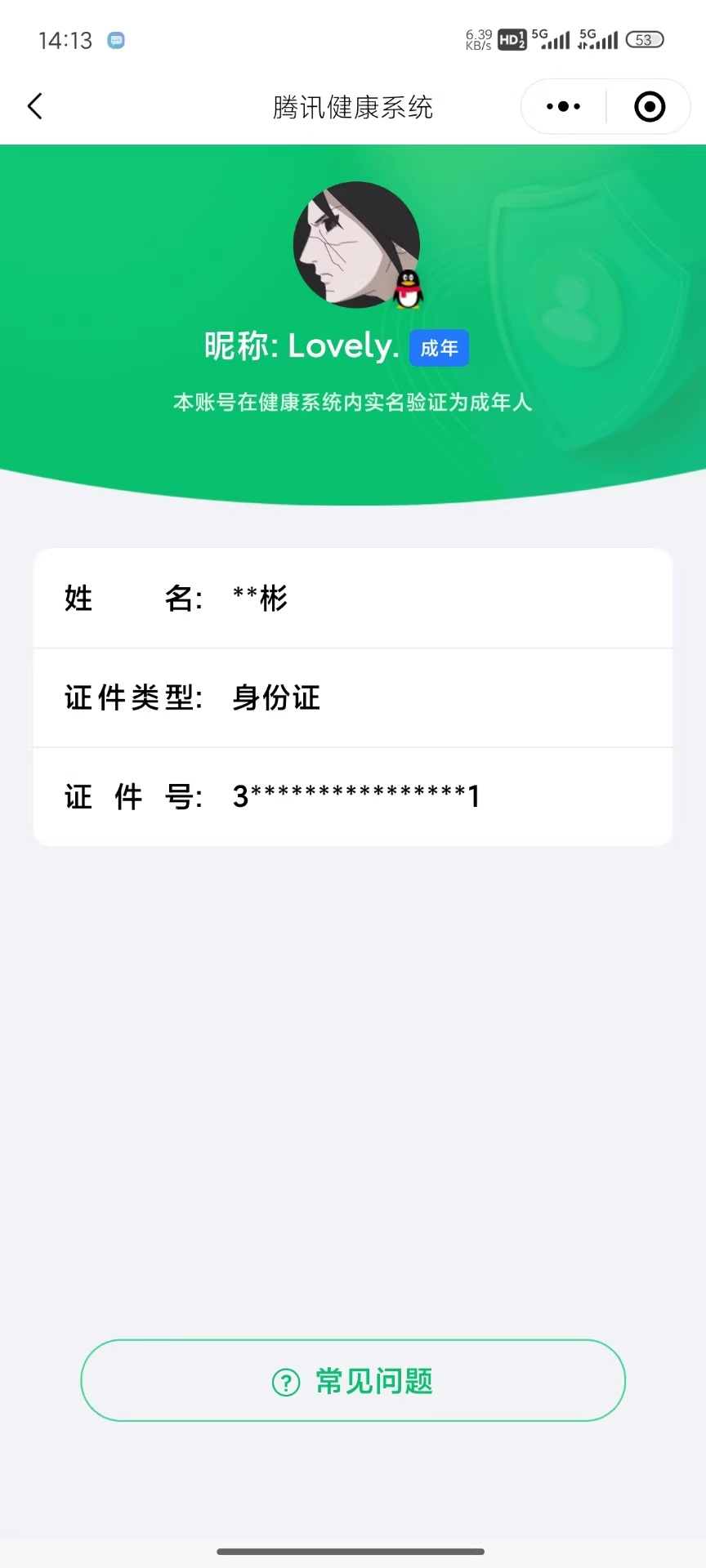Open the mini program more-options menu

(x=563, y=106)
